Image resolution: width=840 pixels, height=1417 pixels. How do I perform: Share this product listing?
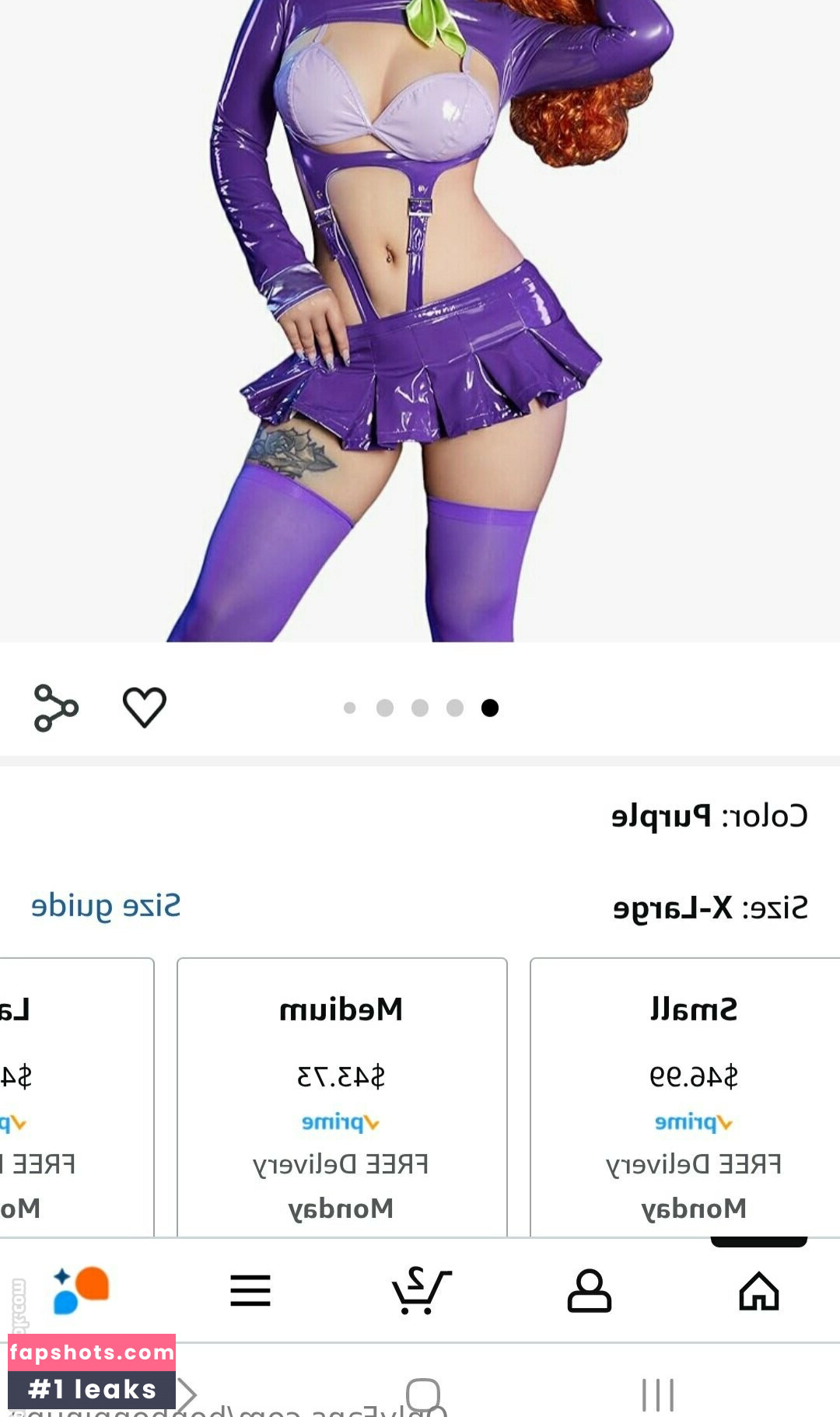click(56, 708)
